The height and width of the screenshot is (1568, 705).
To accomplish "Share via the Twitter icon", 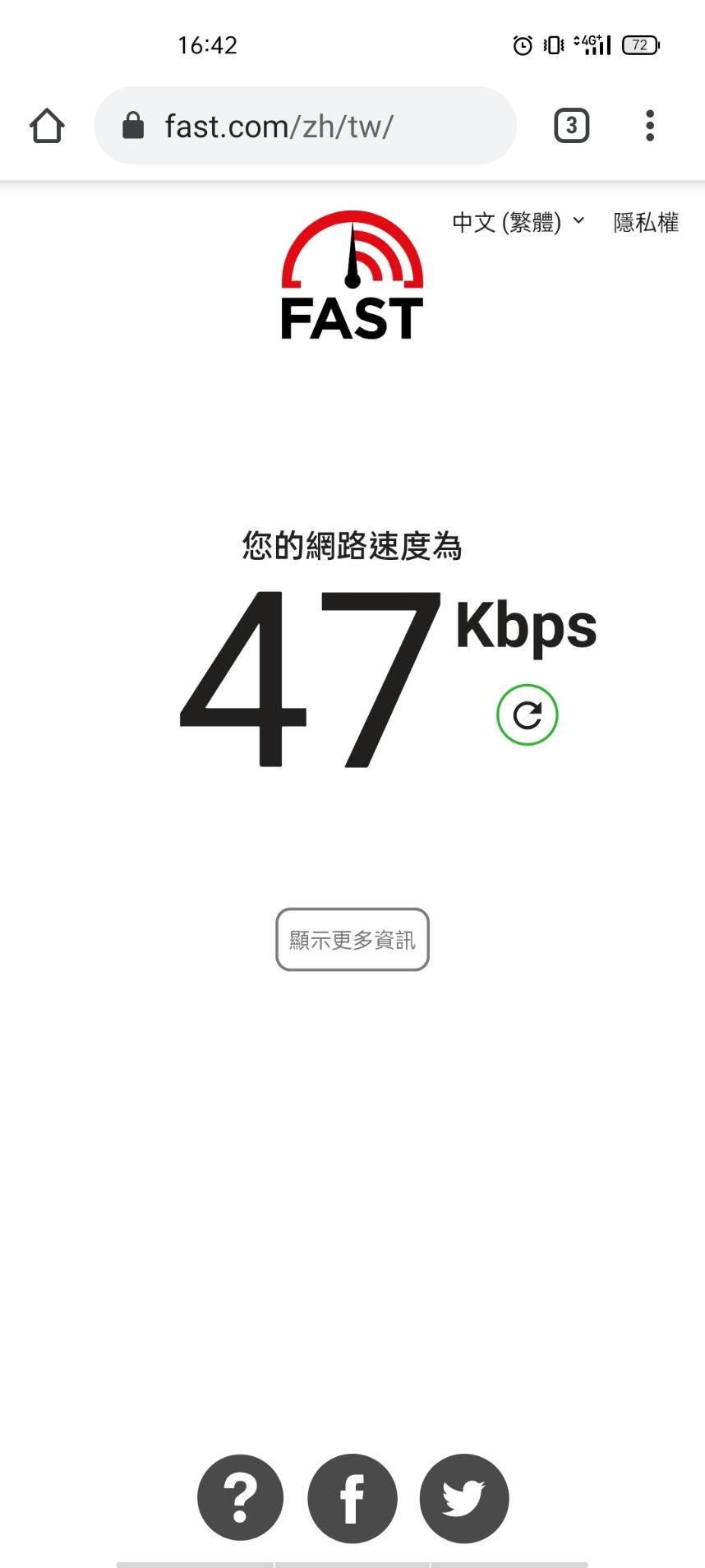I will (464, 1498).
